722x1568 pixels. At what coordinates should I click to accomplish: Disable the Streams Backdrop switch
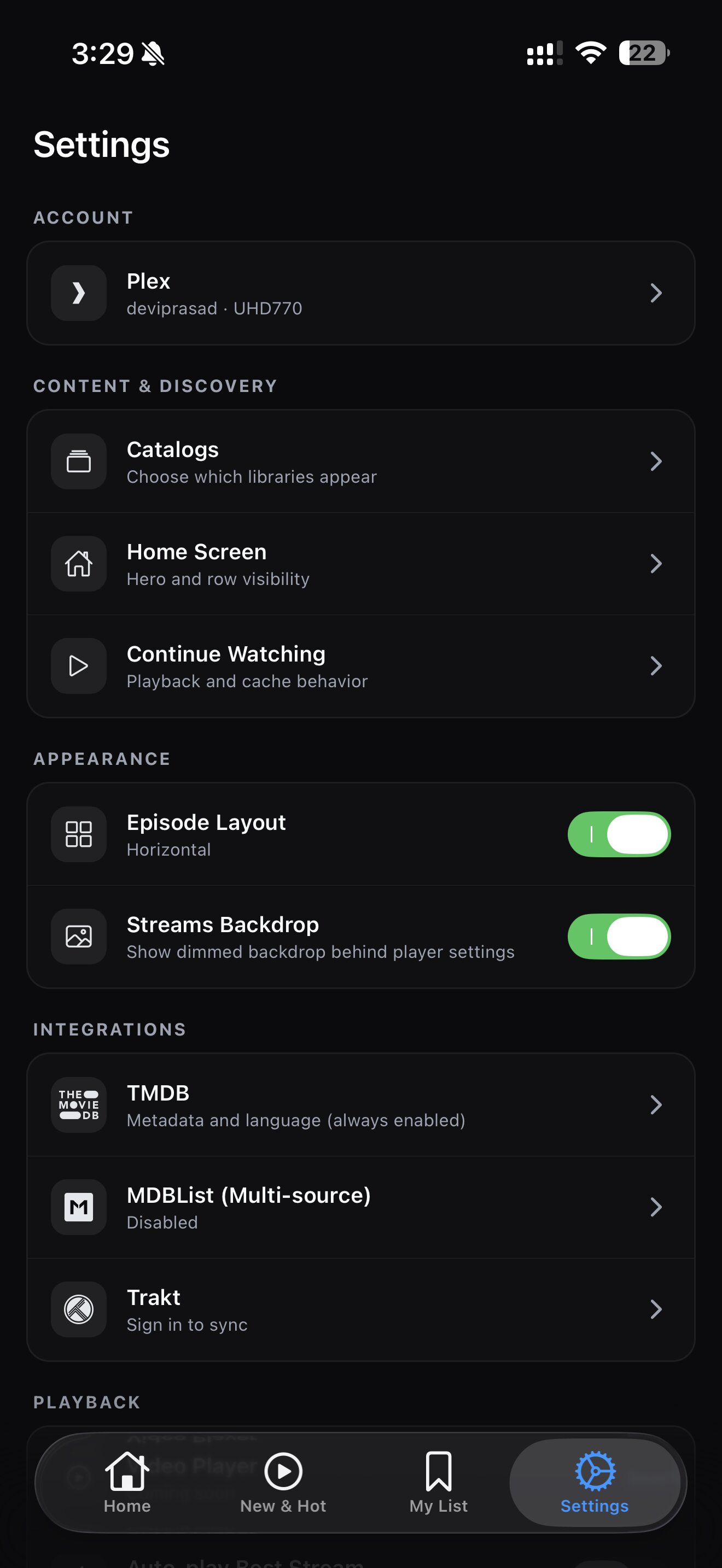(619, 936)
